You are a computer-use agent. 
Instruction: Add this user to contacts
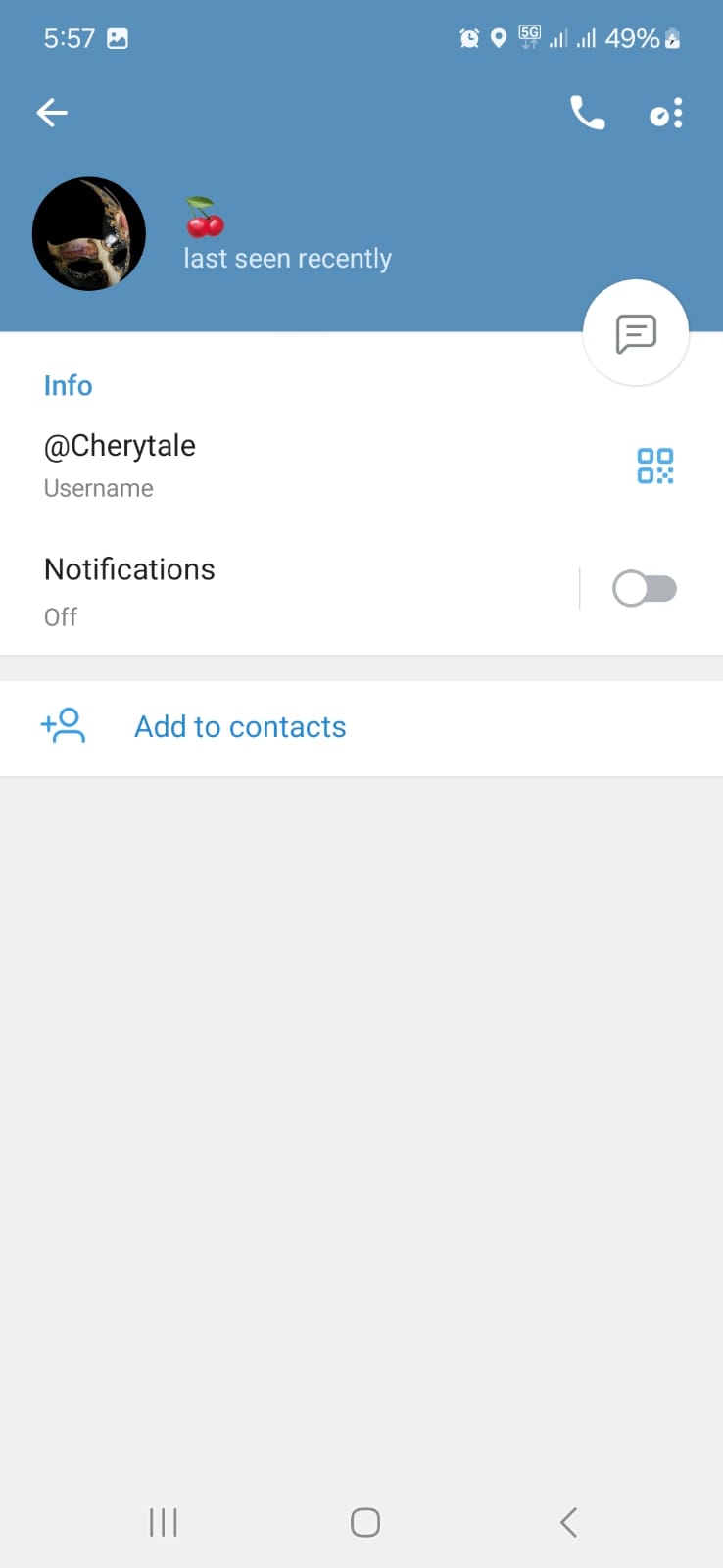(x=361, y=727)
